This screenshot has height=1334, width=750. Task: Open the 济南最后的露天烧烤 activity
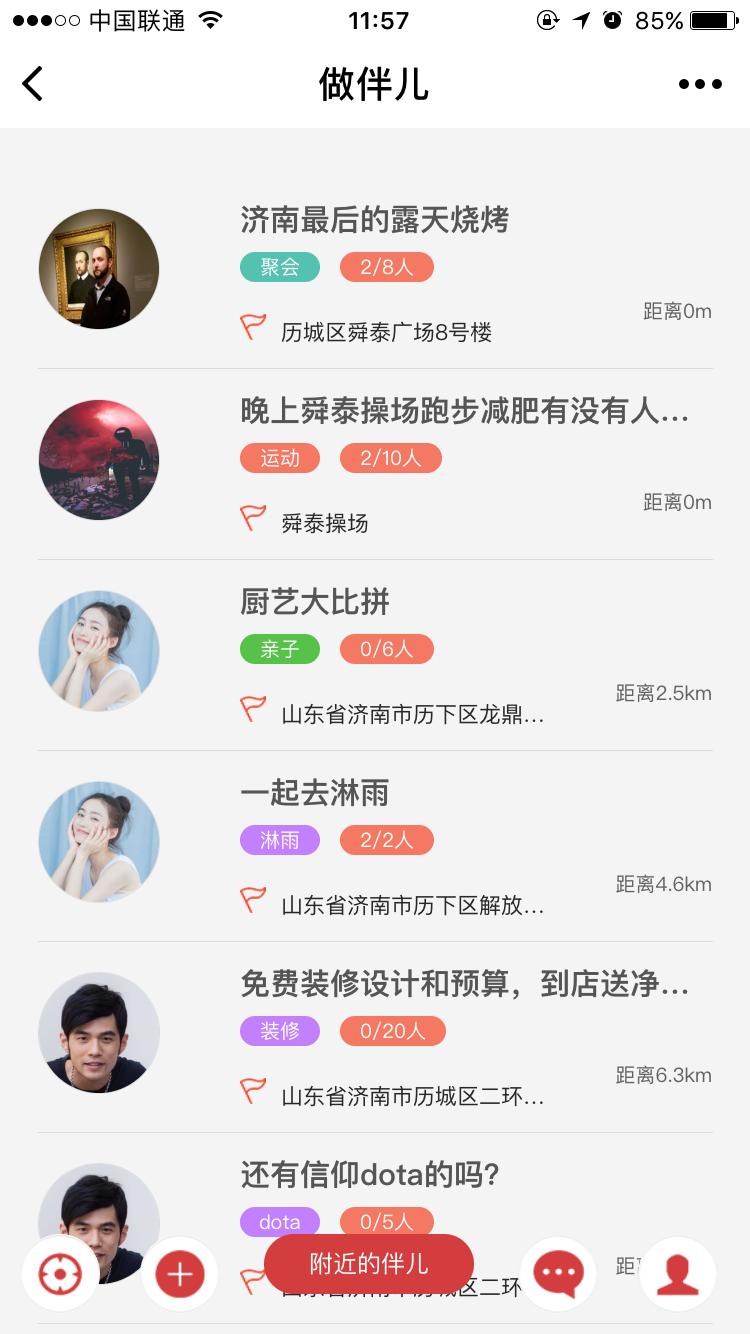coord(375,273)
